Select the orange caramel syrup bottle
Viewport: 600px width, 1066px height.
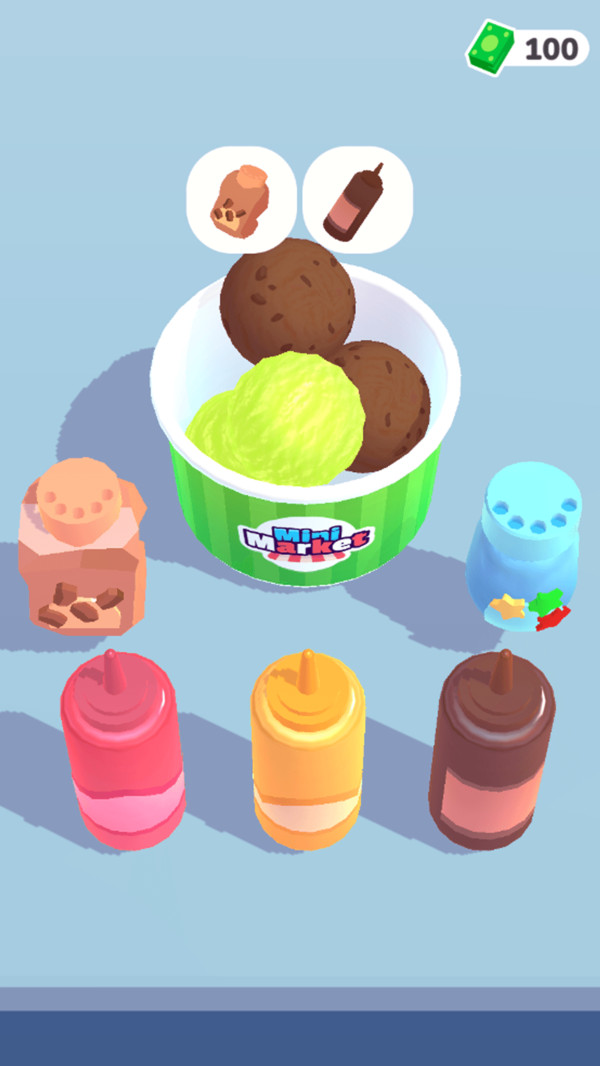tap(307, 755)
